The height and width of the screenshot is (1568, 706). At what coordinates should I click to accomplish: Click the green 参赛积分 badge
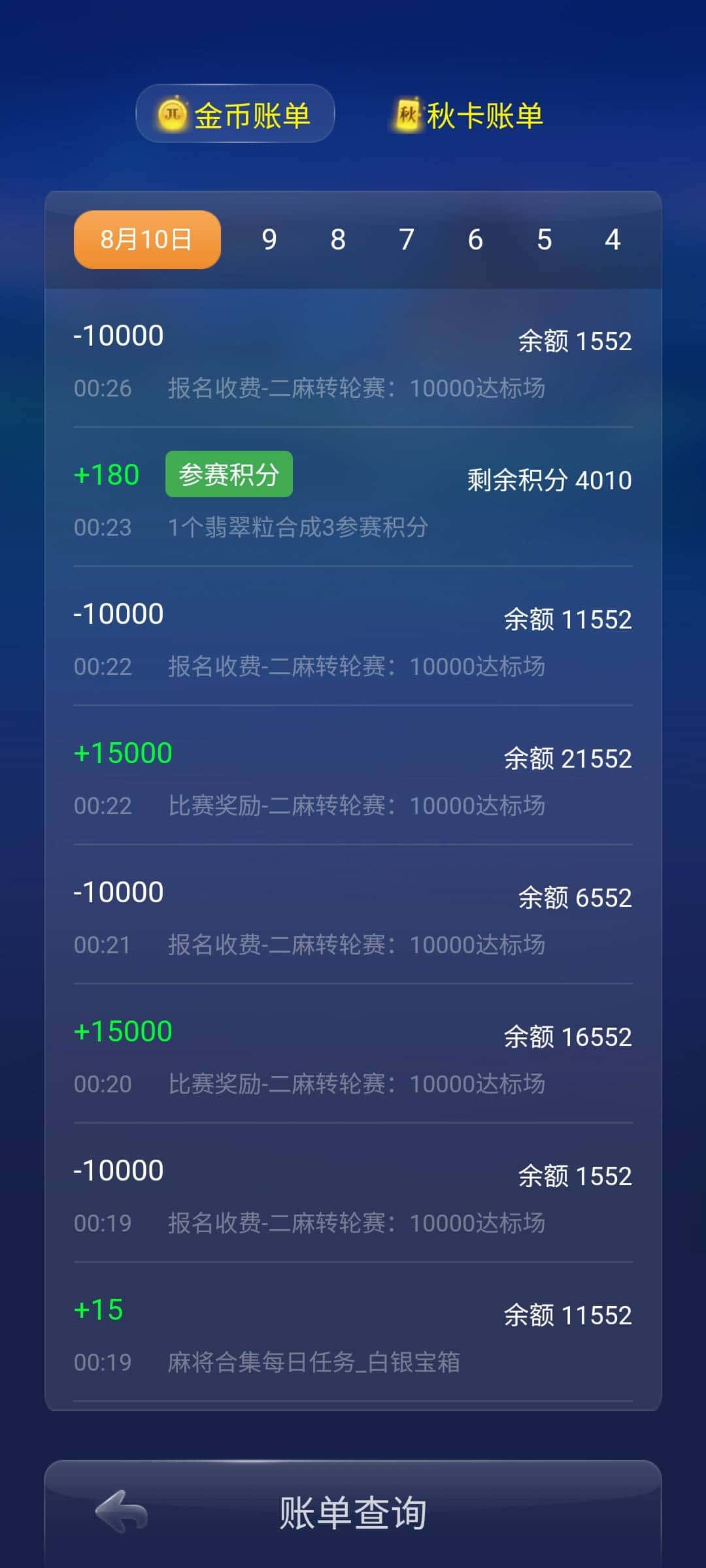[228, 474]
